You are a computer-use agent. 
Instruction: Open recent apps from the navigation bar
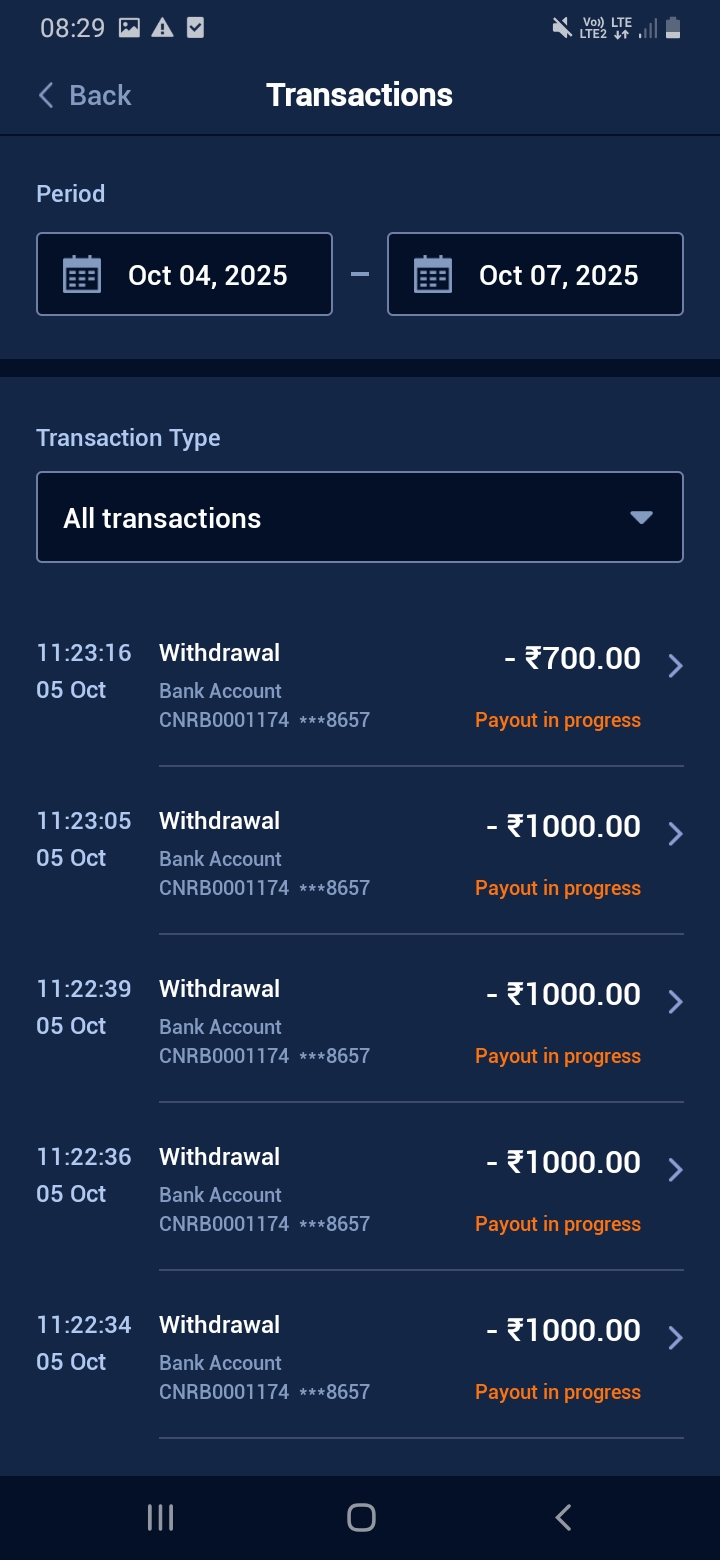[160, 1518]
